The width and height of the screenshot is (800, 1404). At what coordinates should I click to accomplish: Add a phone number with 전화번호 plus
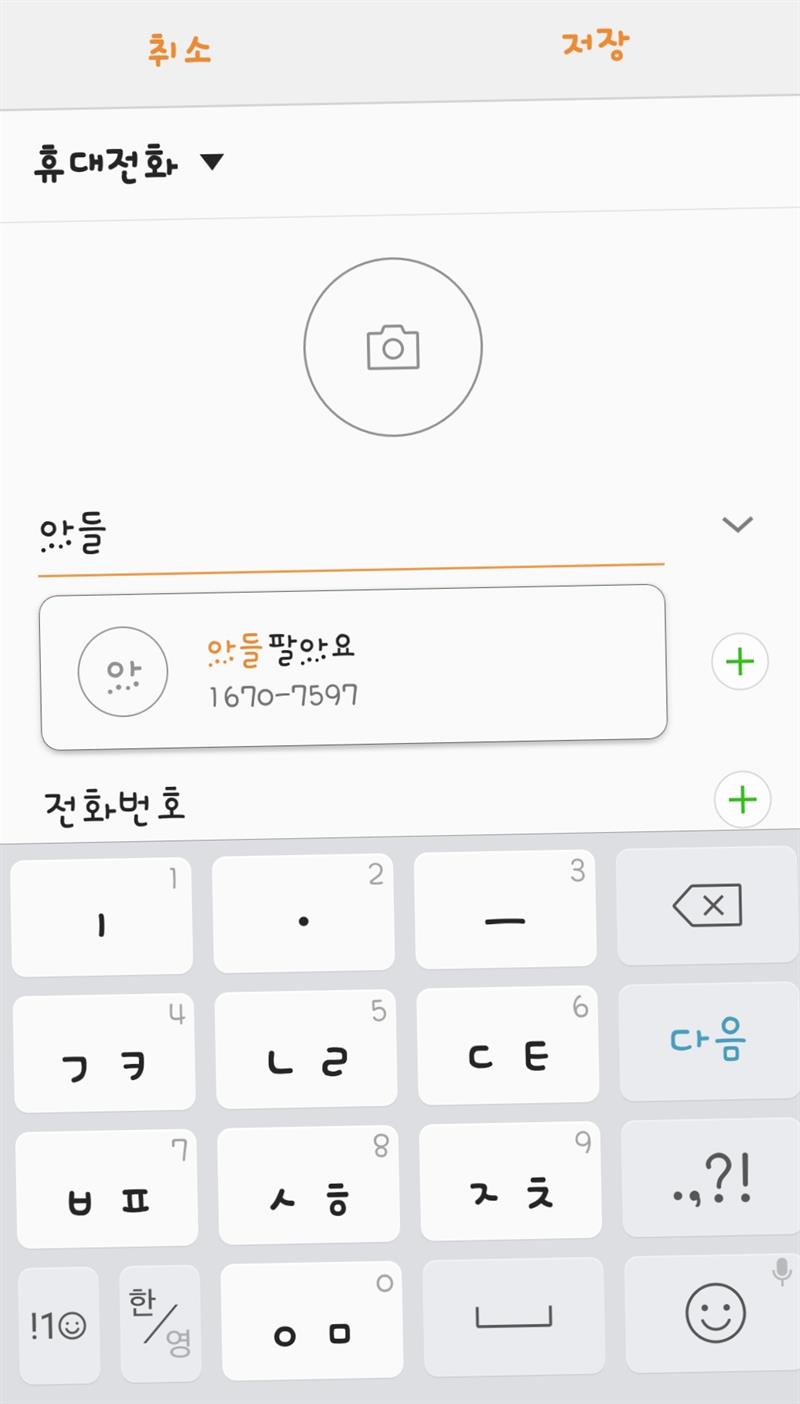coord(742,800)
